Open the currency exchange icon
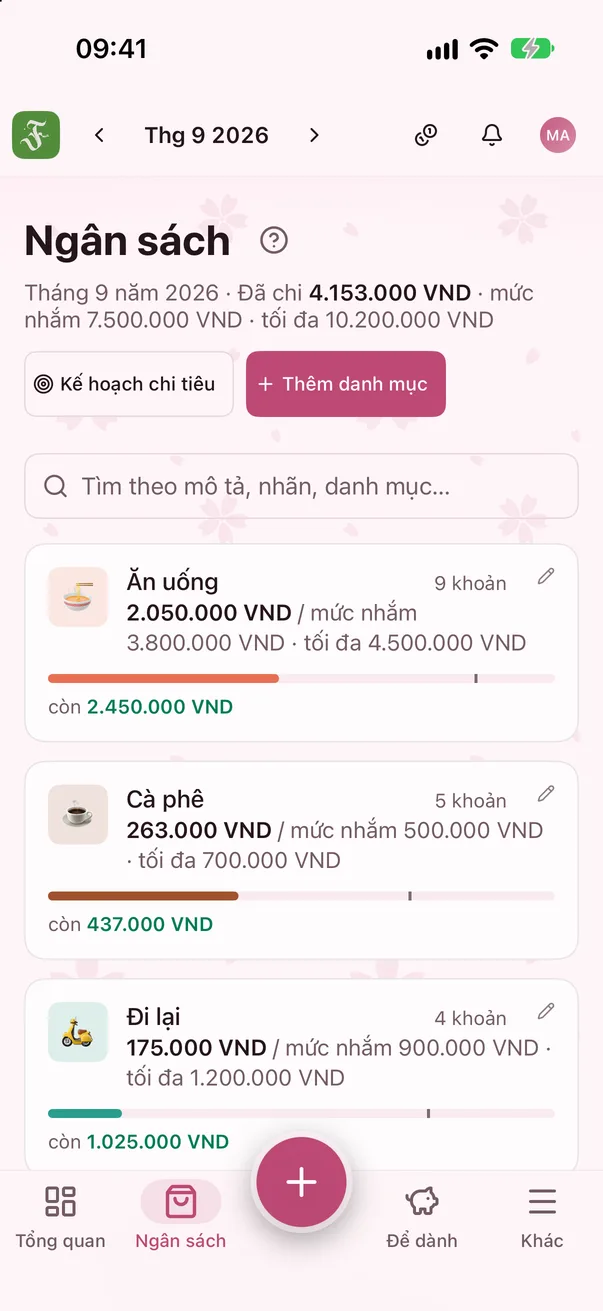The width and height of the screenshot is (603, 1311). [x=426, y=135]
